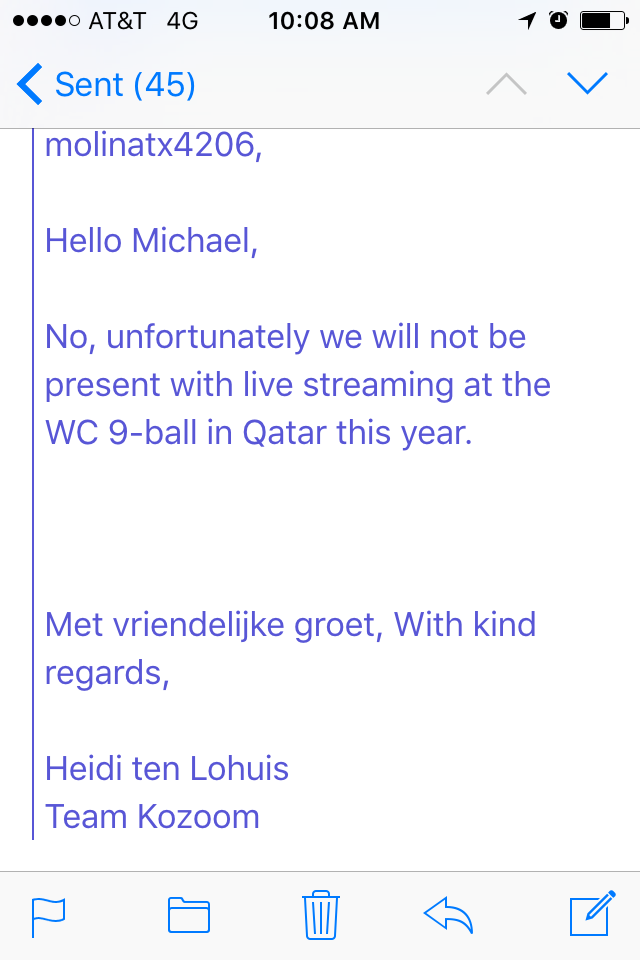This screenshot has width=640, height=960.
Task: Go back to the Sent mailbox
Action: [105, 85]
